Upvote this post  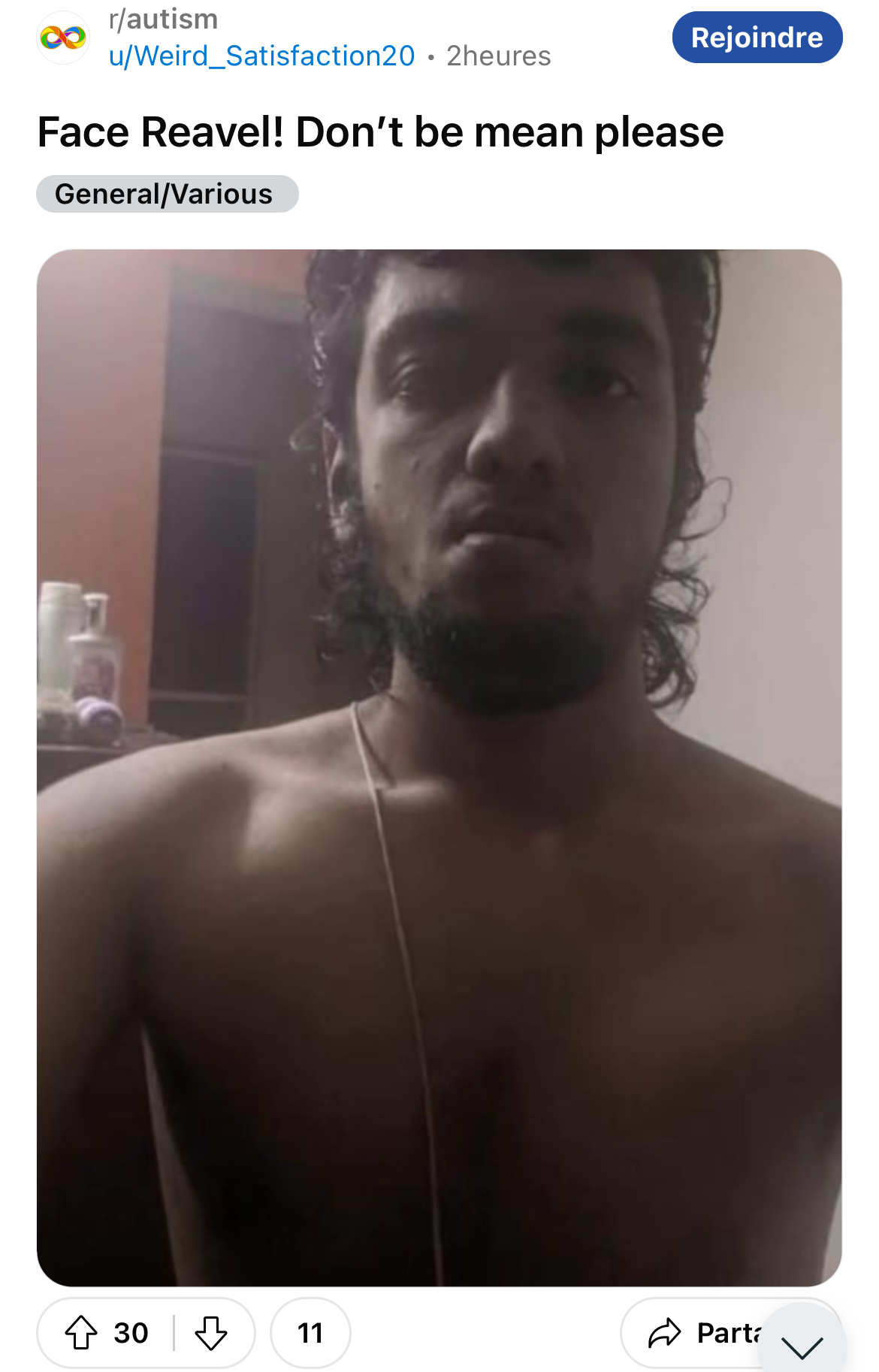tap(81, 1333)
